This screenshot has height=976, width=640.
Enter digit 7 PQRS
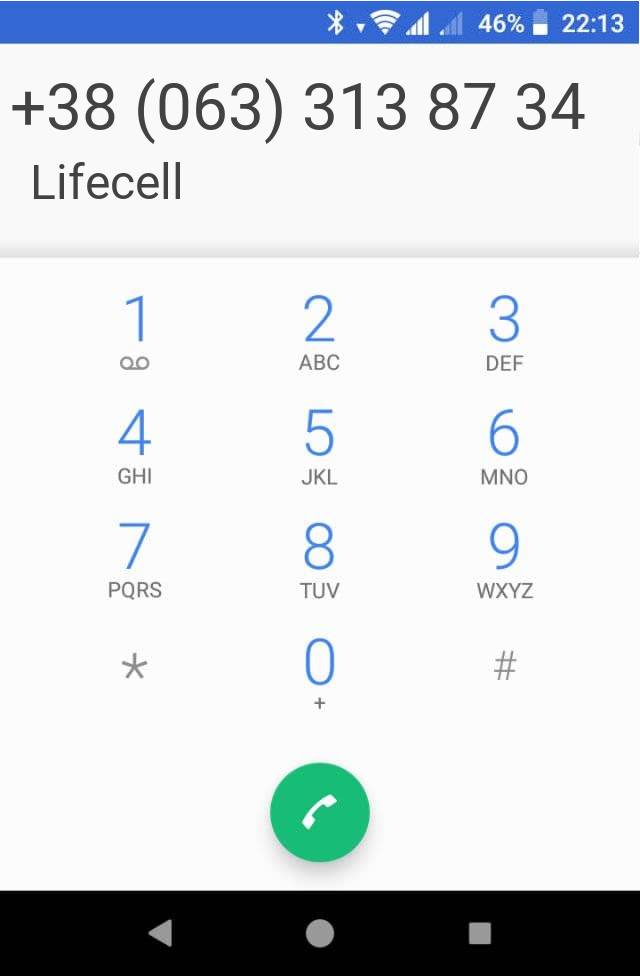(x=135, y=560)
